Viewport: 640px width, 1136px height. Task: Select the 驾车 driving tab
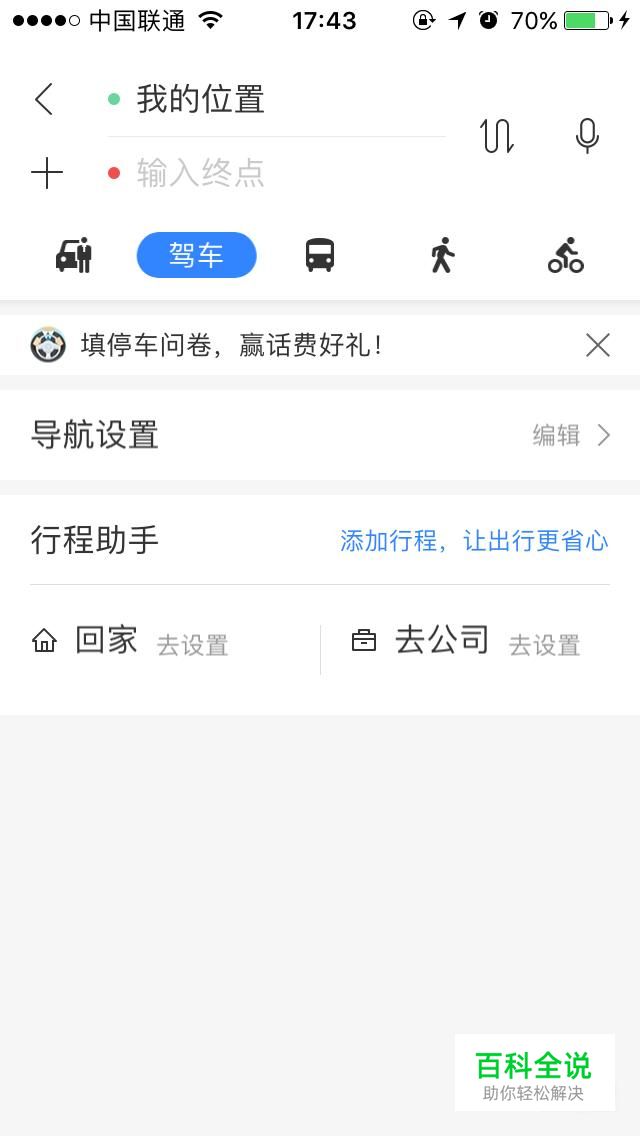[x=196, y=255]
